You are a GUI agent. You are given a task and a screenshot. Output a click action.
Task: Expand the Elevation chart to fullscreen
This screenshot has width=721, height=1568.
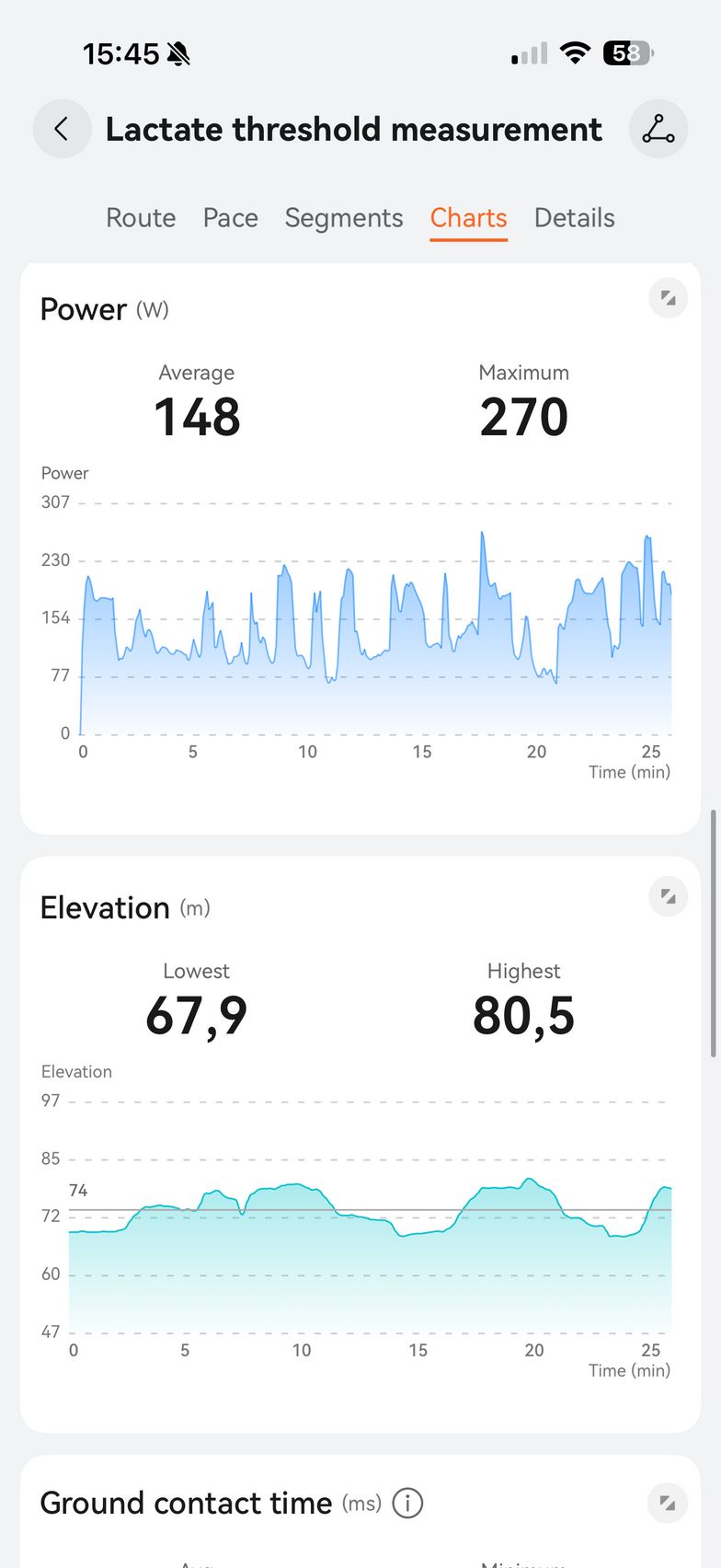click(x=669, y=896)
